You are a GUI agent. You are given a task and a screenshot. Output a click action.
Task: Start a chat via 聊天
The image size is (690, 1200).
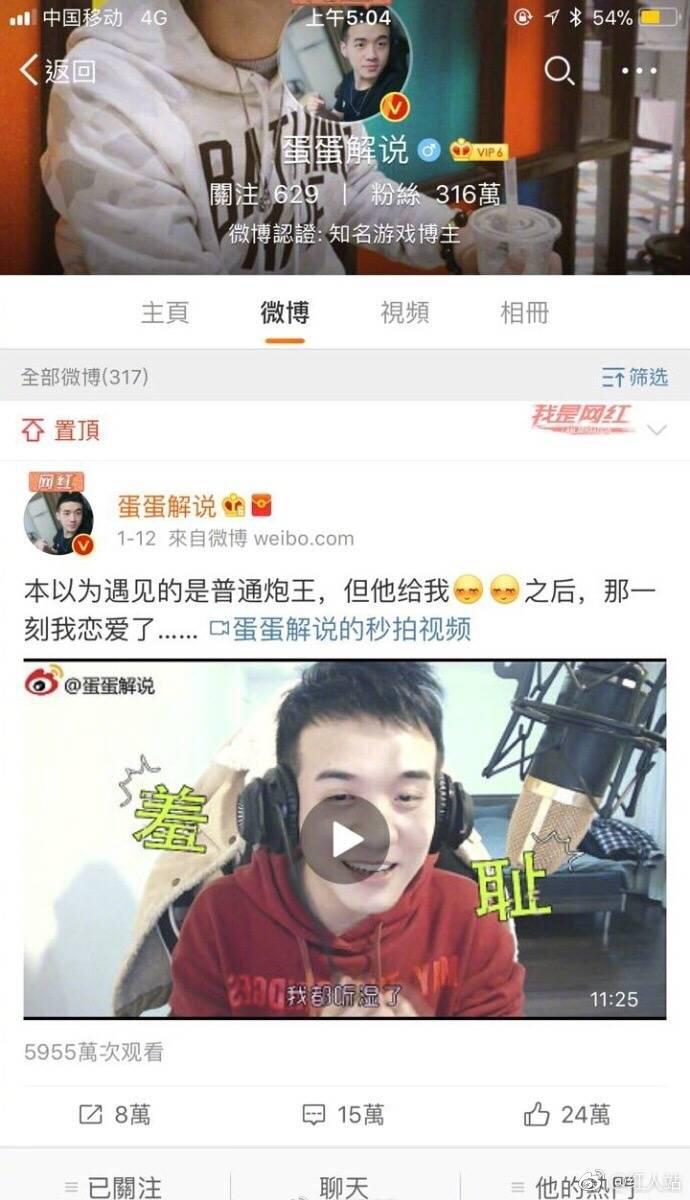(x=344, y=1187)
